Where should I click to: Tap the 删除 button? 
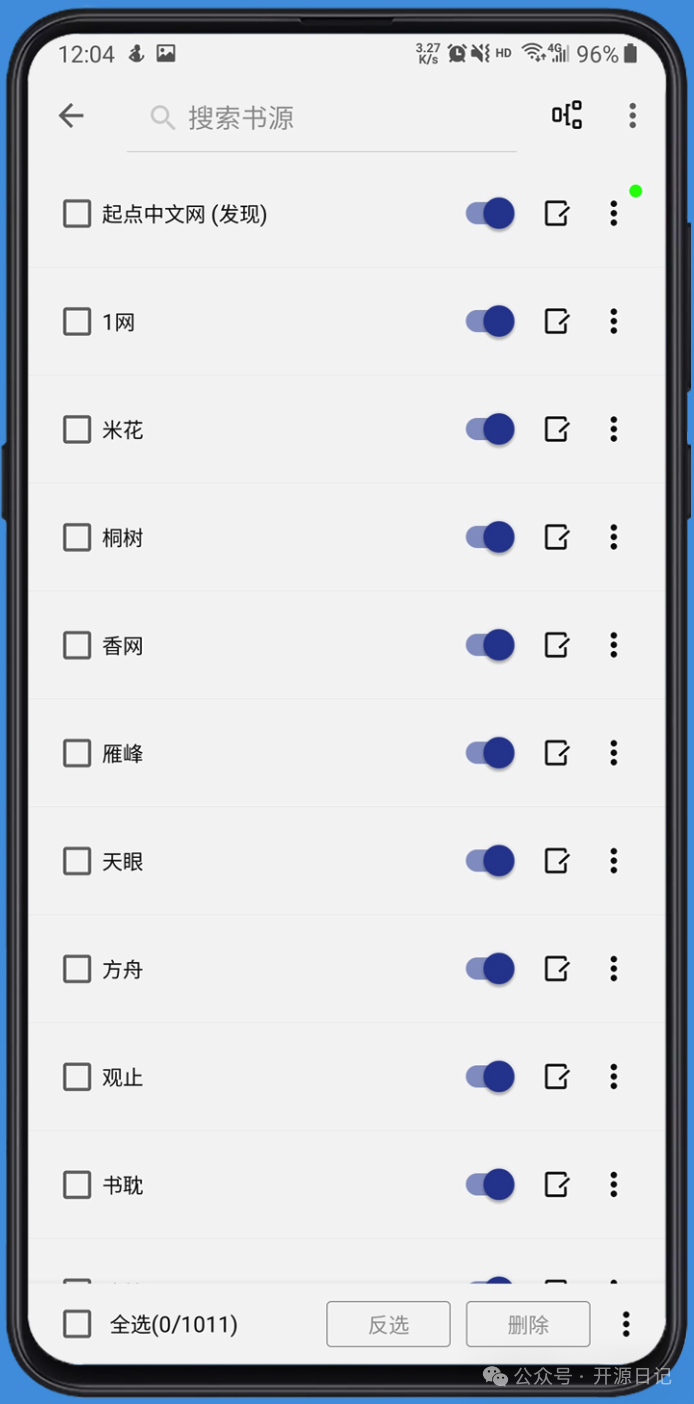[x=528, y=1324]
